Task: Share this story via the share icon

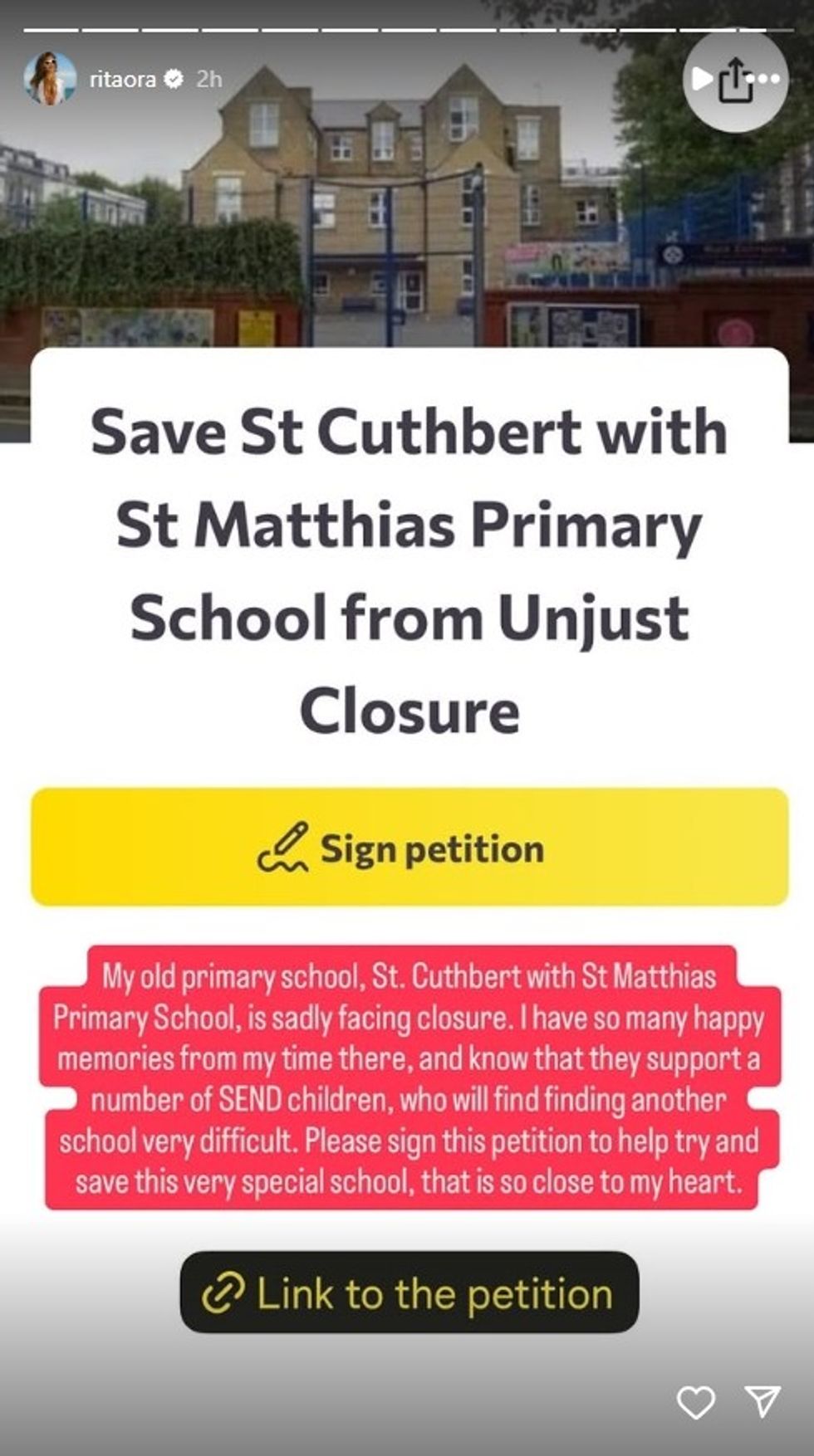Action: (734, 81)
